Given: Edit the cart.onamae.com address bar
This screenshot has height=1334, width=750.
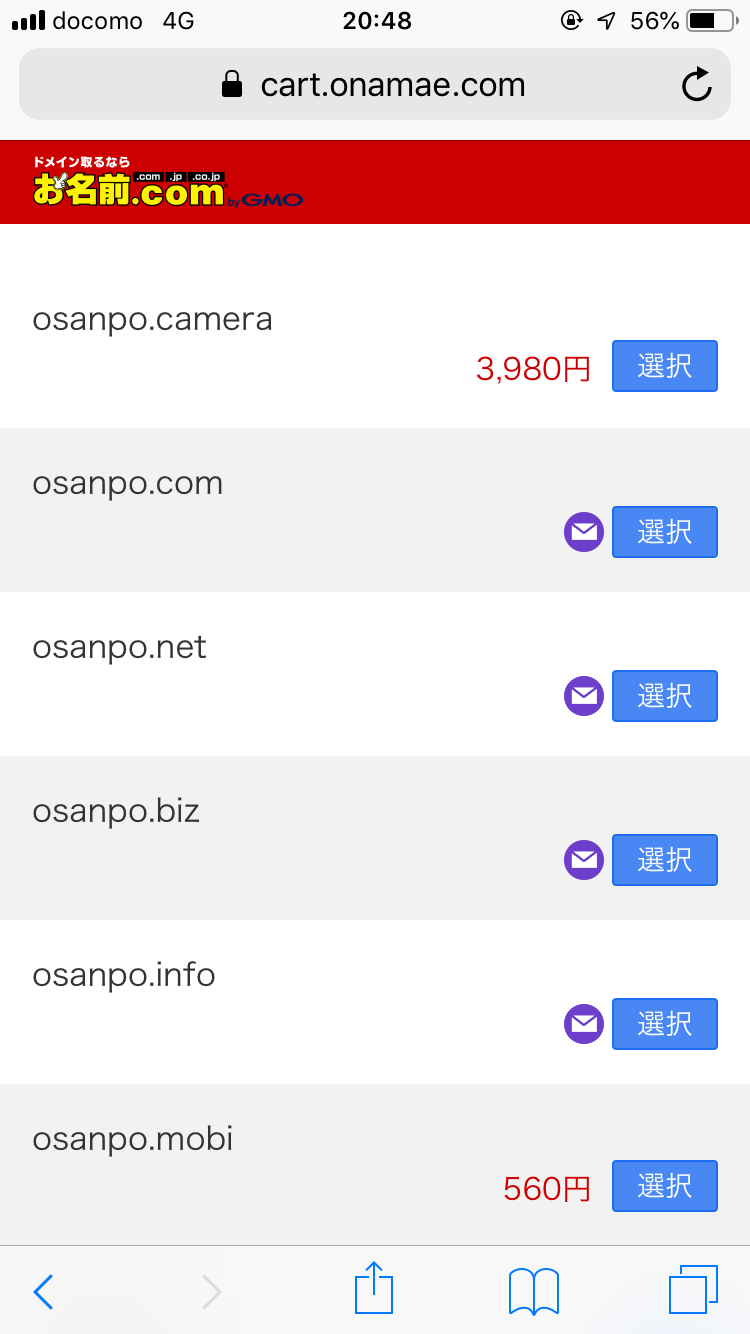Looking at the screenshot, I should pyautogui.click(x=375, y=84).
